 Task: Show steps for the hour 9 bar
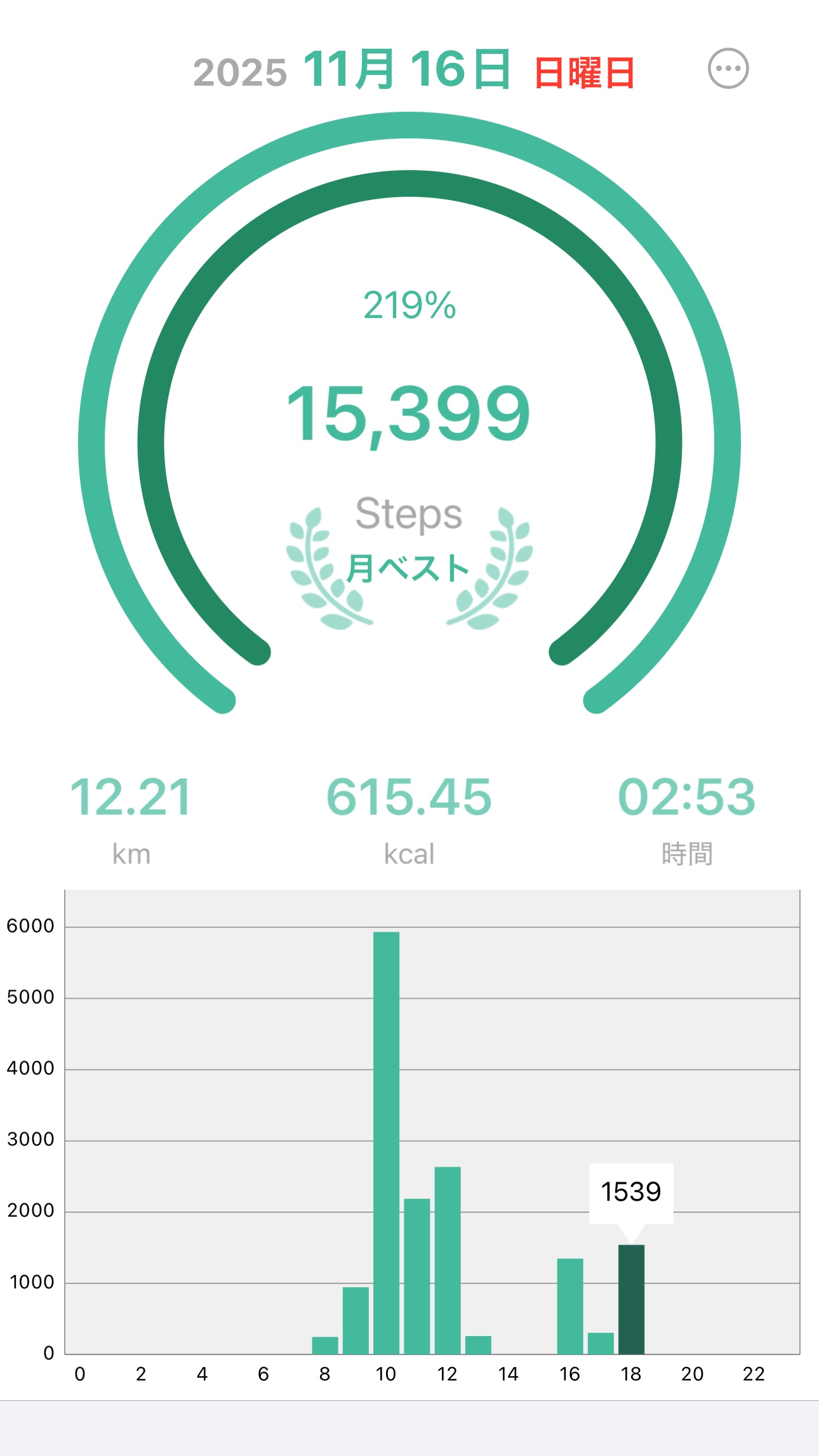tap(356, 1320)
